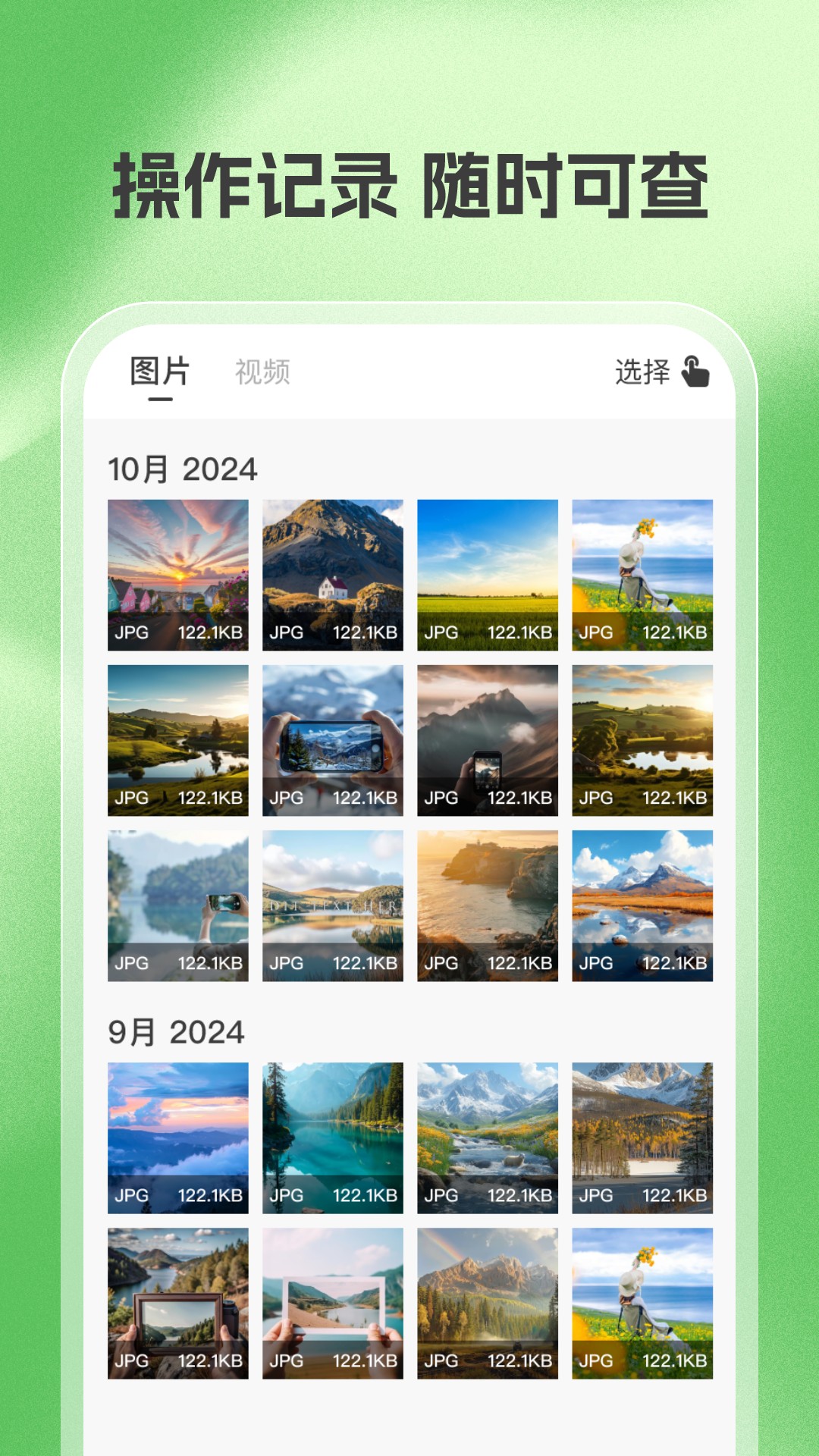
Task: View the green field with blue sky photo
Action: 487,573
